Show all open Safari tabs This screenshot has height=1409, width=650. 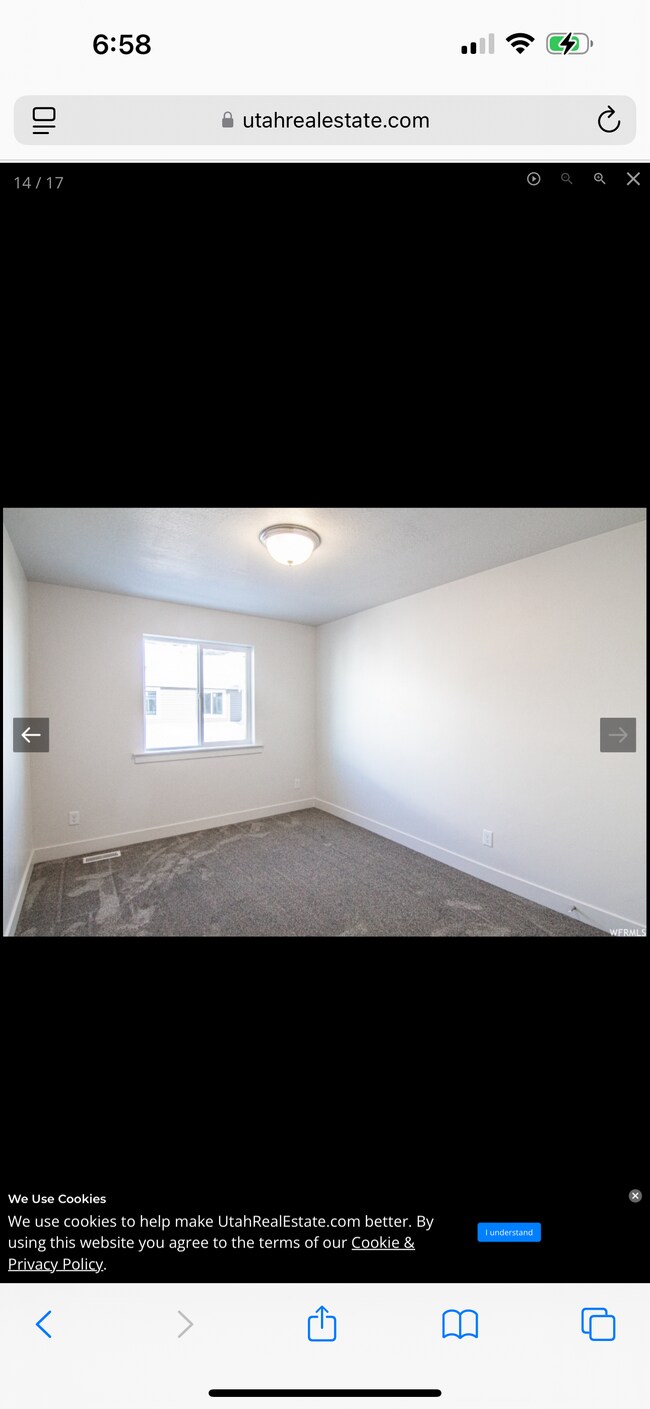pyautogui.click(x=598, y=1324)
